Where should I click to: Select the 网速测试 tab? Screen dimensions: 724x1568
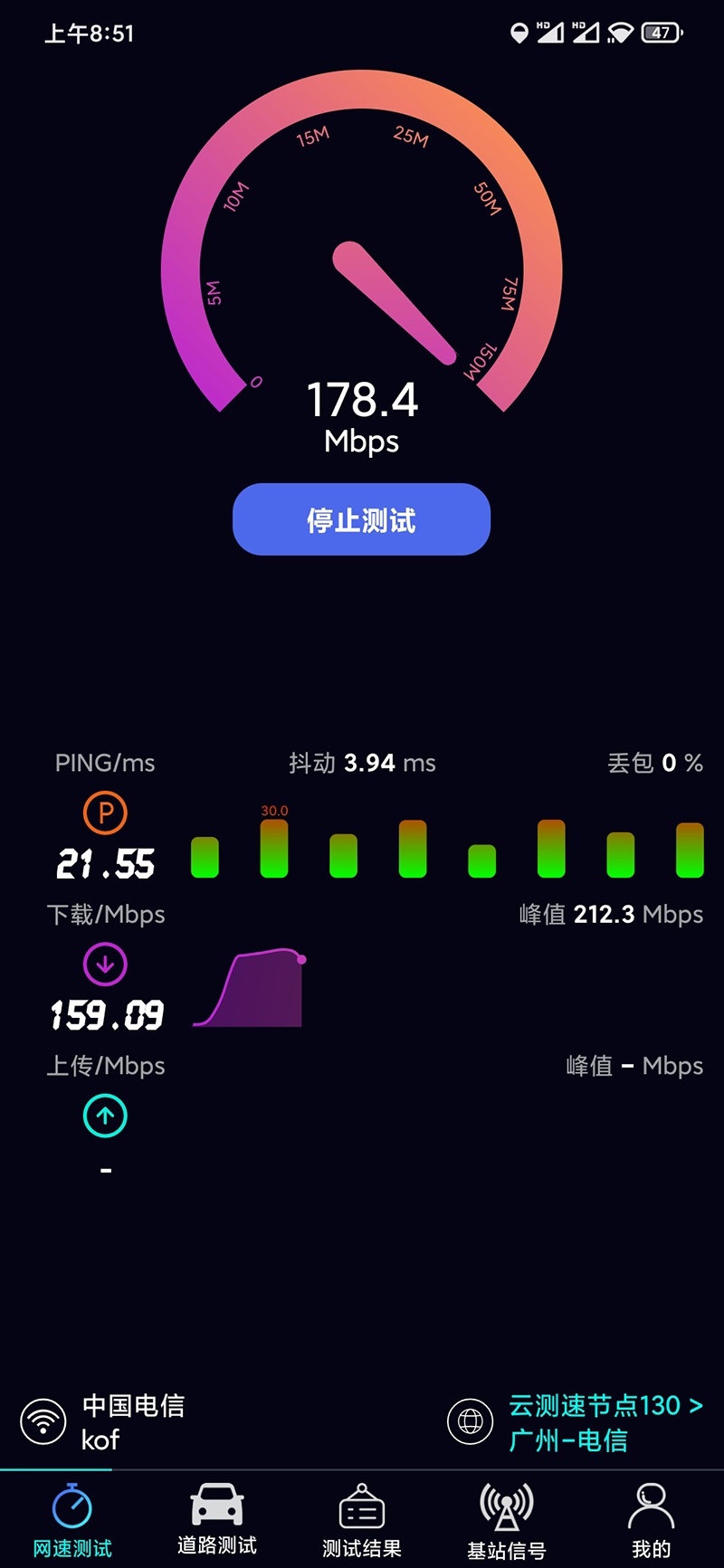(x=72, y=1520)
